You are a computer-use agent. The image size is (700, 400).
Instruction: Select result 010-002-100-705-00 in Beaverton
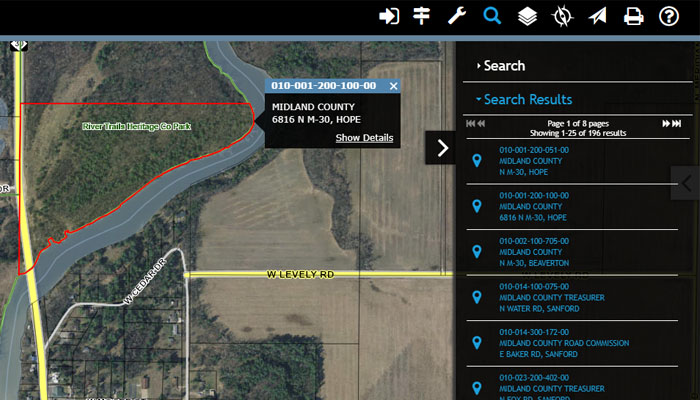point(533,251)
